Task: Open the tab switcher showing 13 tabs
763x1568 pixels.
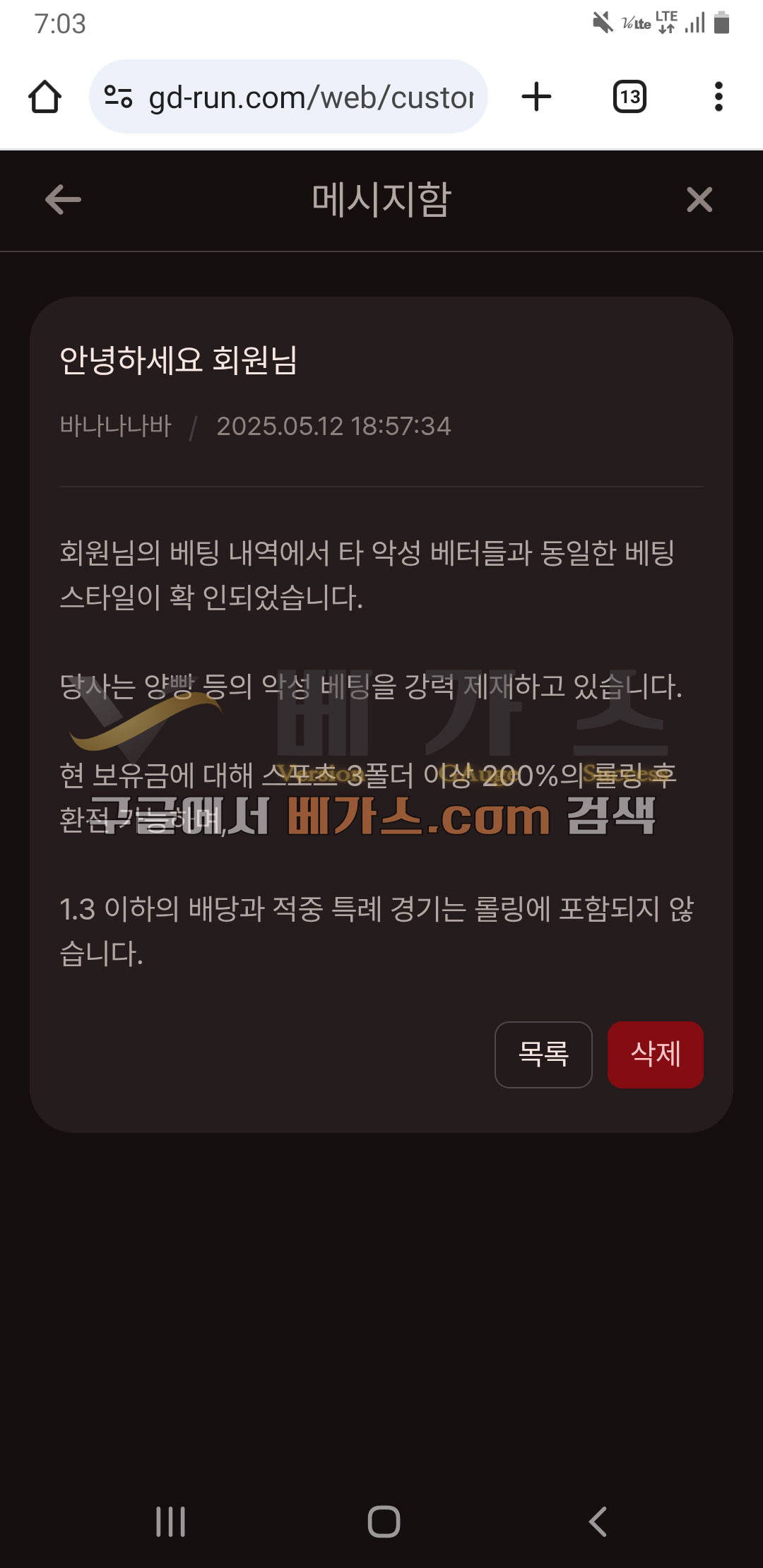Action: point(629,97)
